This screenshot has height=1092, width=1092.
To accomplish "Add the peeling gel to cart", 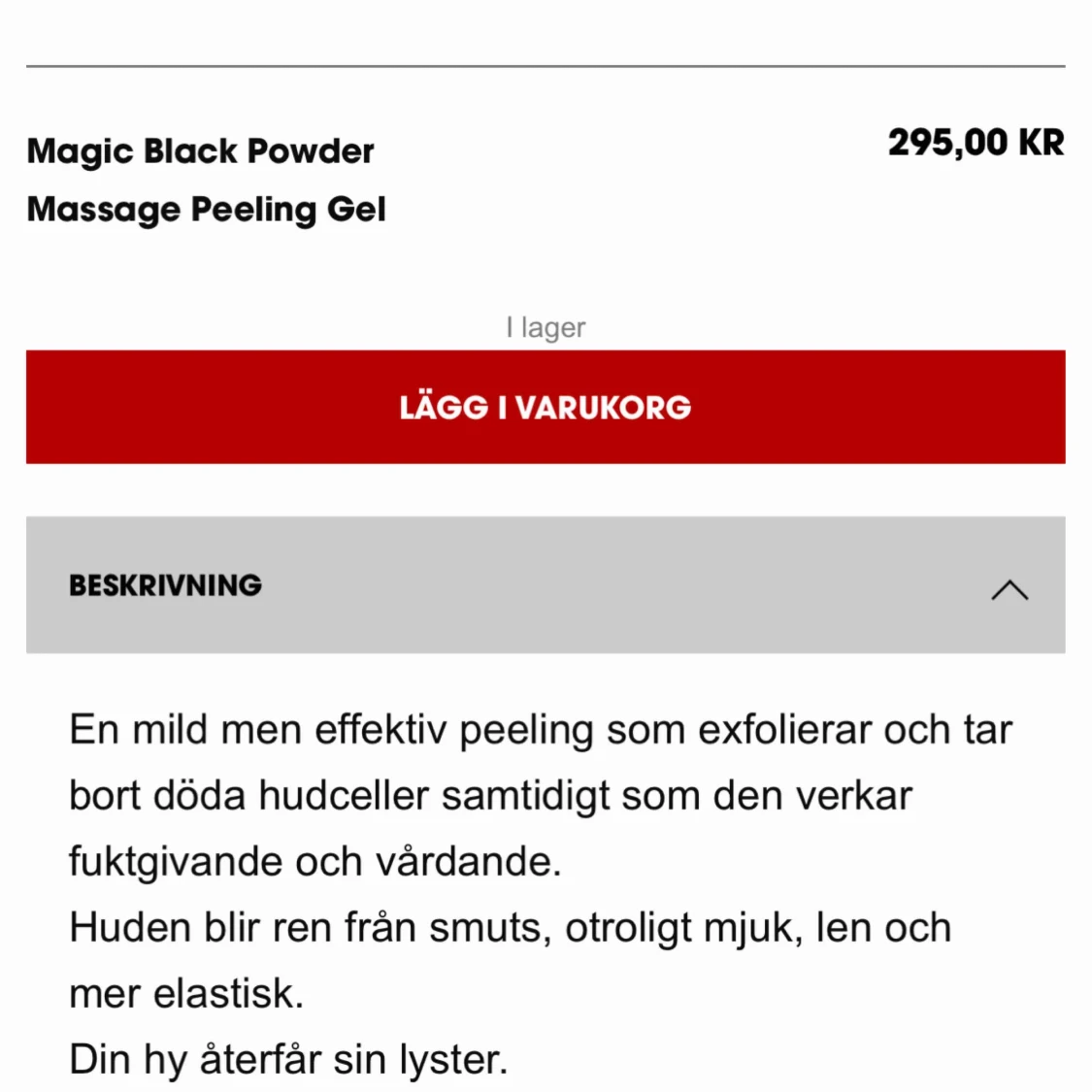I will tap(546, 408).
